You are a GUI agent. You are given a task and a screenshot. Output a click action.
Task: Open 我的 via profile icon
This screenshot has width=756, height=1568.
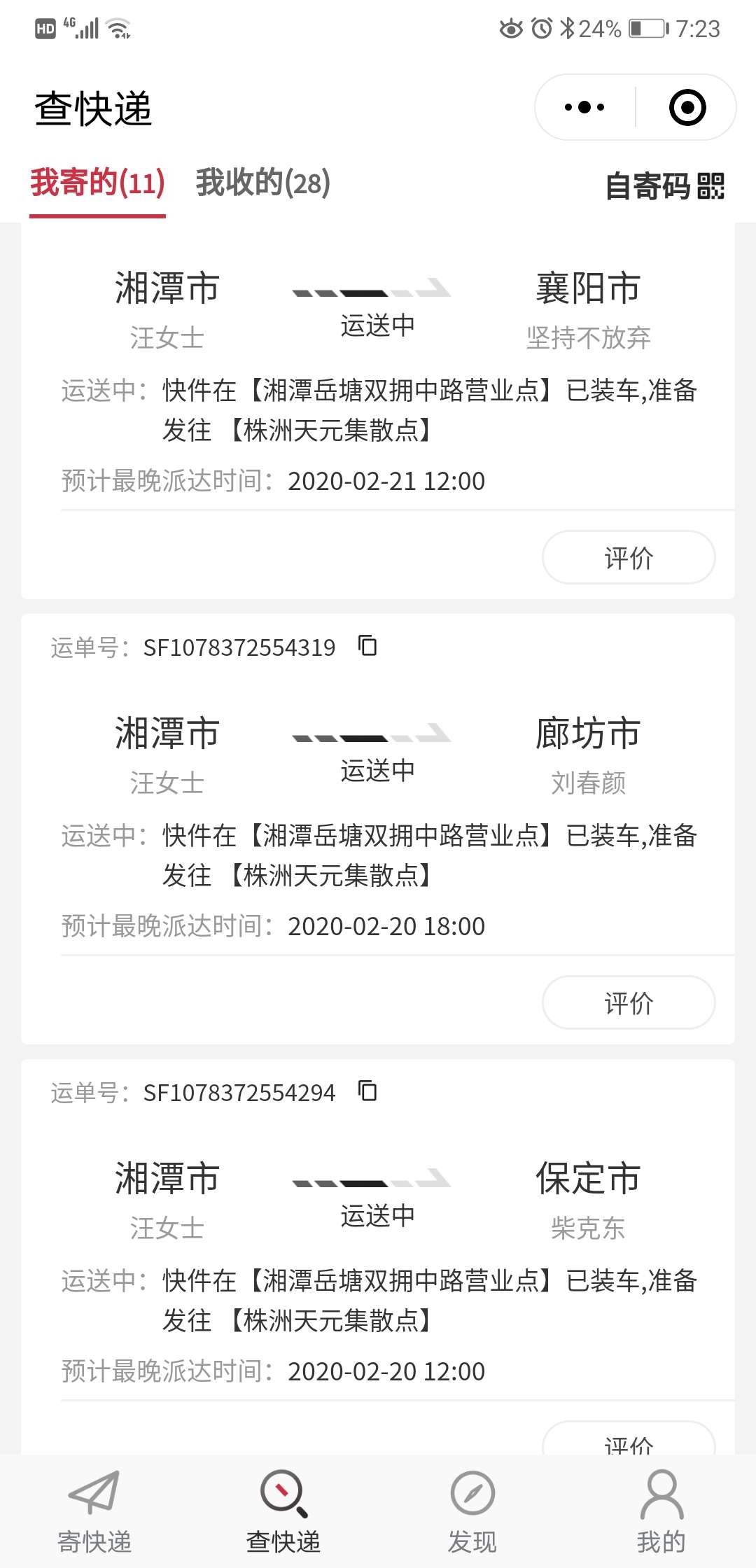[x=661, y=1494]
